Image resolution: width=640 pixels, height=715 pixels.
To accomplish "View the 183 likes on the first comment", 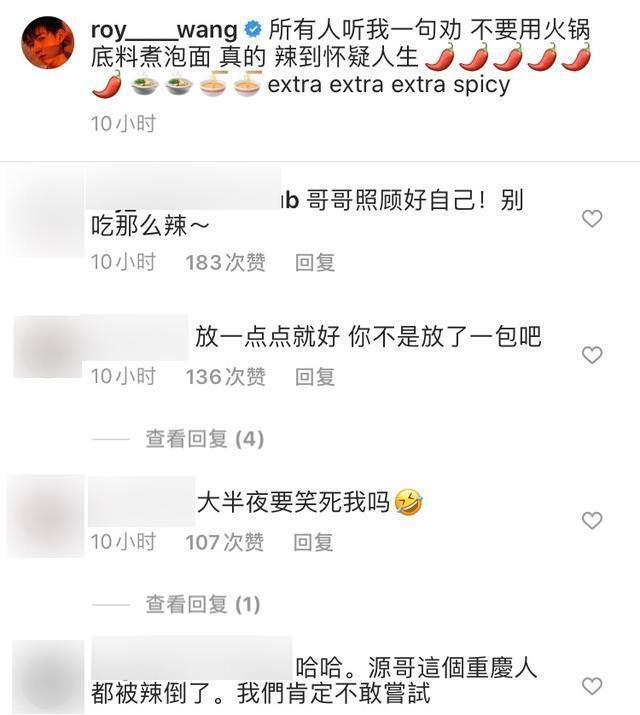I will 225,262.
